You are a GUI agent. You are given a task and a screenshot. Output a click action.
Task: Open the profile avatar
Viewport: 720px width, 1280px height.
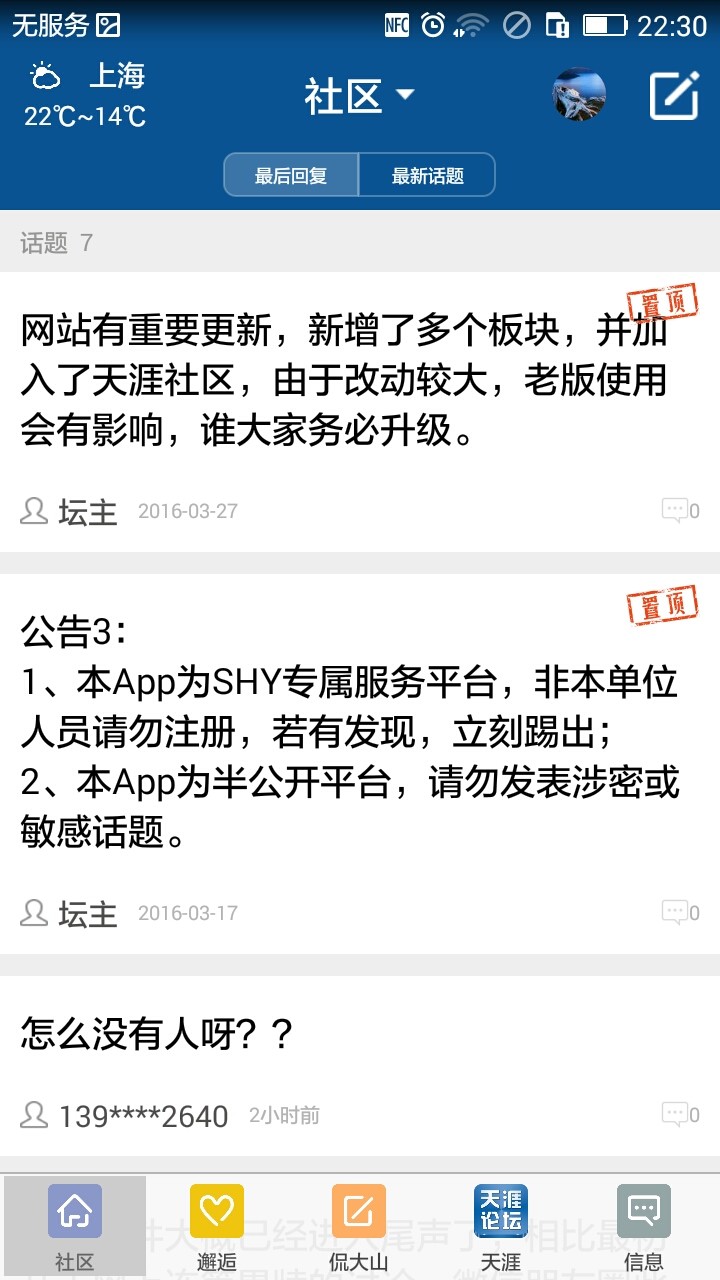(579, 95)
